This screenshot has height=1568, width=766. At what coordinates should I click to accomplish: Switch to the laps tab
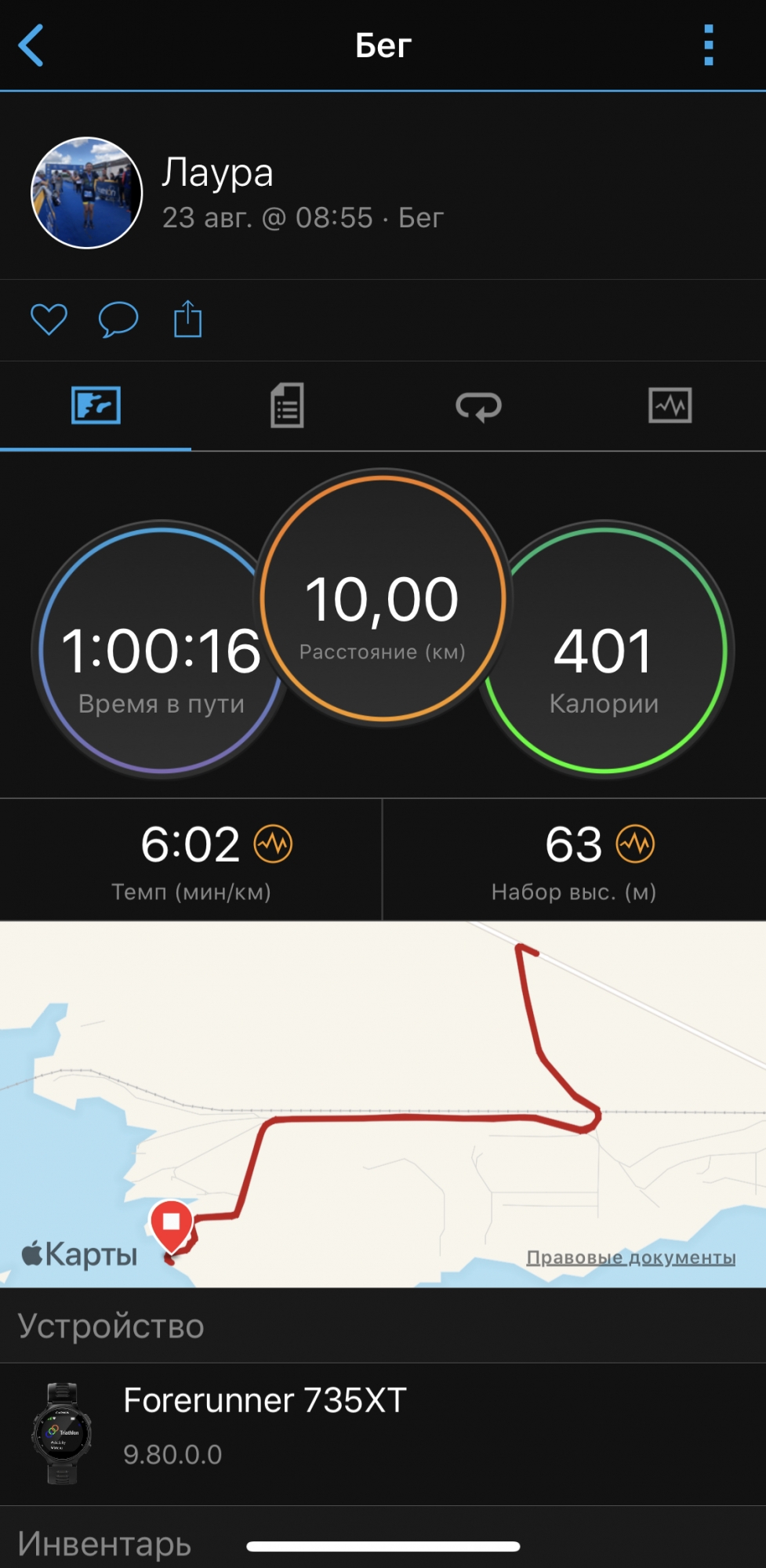pos(478,405)
